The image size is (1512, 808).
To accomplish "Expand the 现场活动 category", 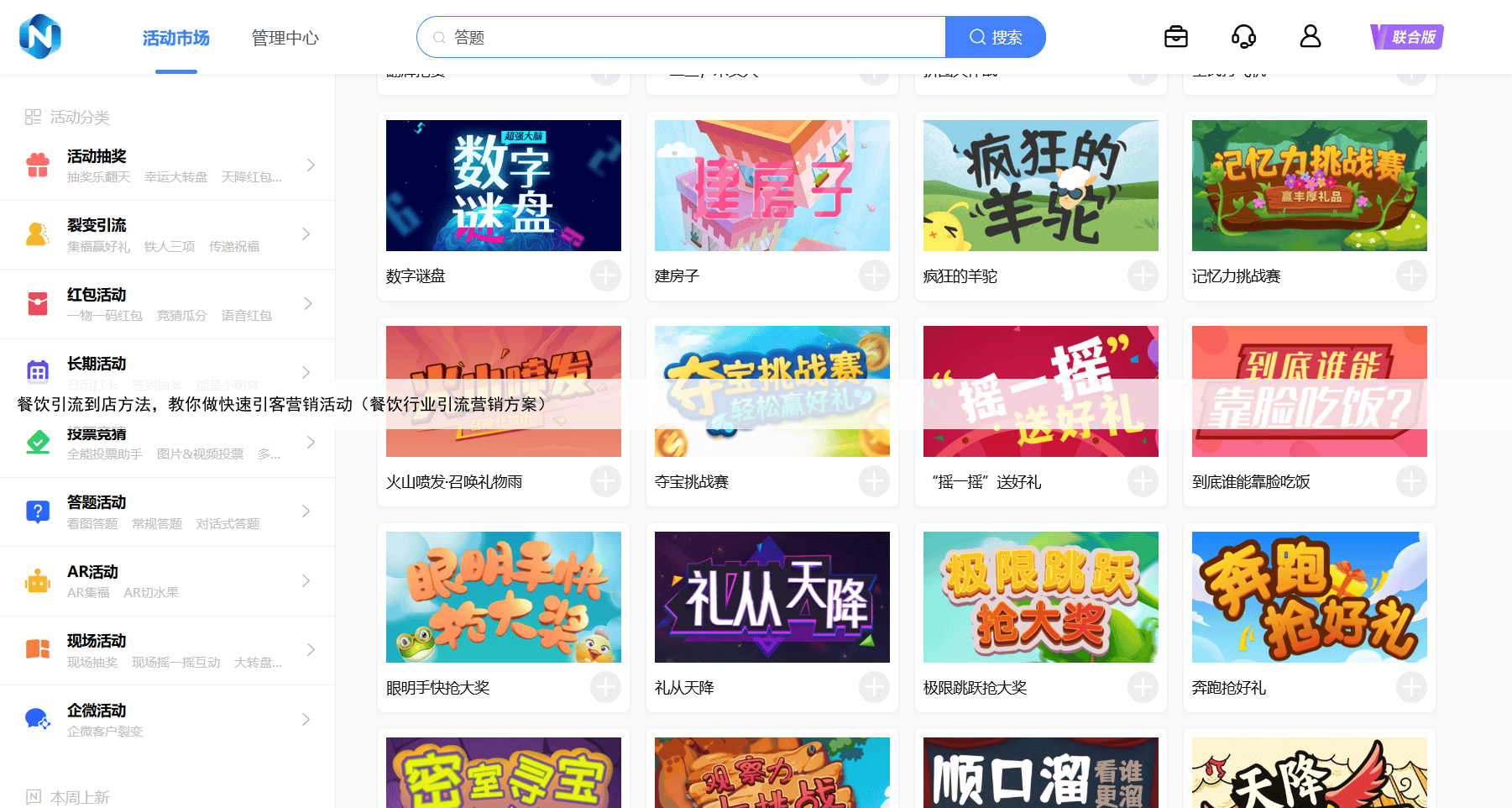I will [x=168, y=650].
